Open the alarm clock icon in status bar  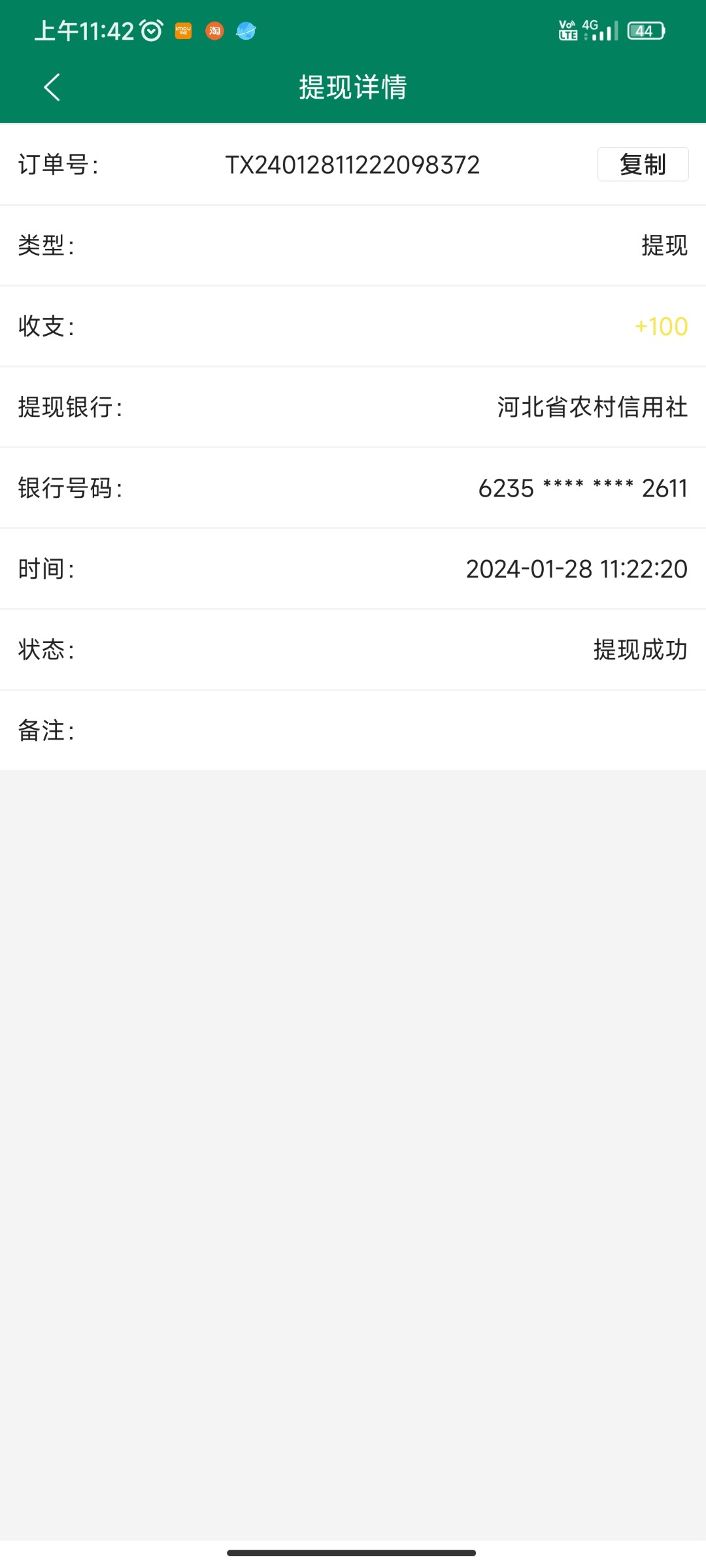pyautogui.click(x=149, y=29)
